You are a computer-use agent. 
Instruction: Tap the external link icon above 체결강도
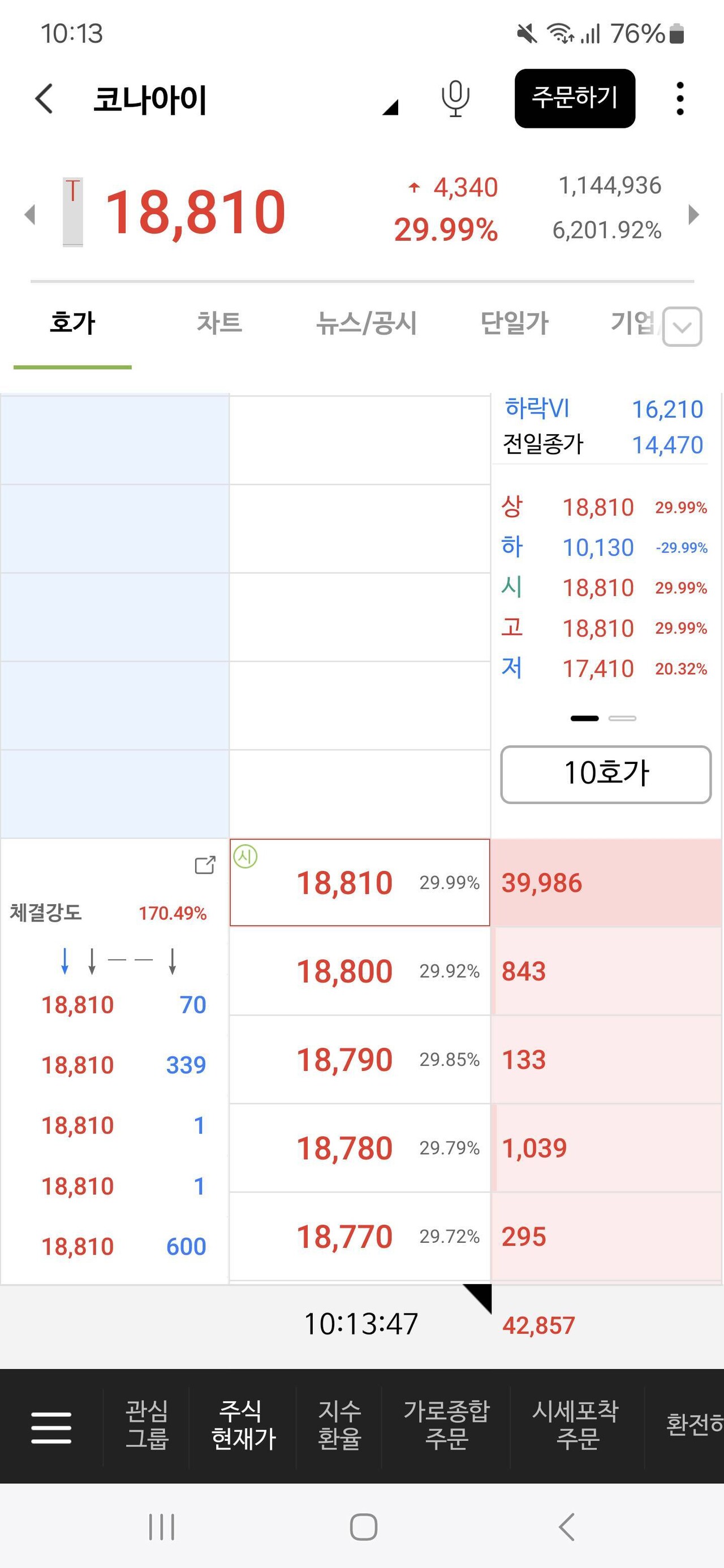coord(205,865)
